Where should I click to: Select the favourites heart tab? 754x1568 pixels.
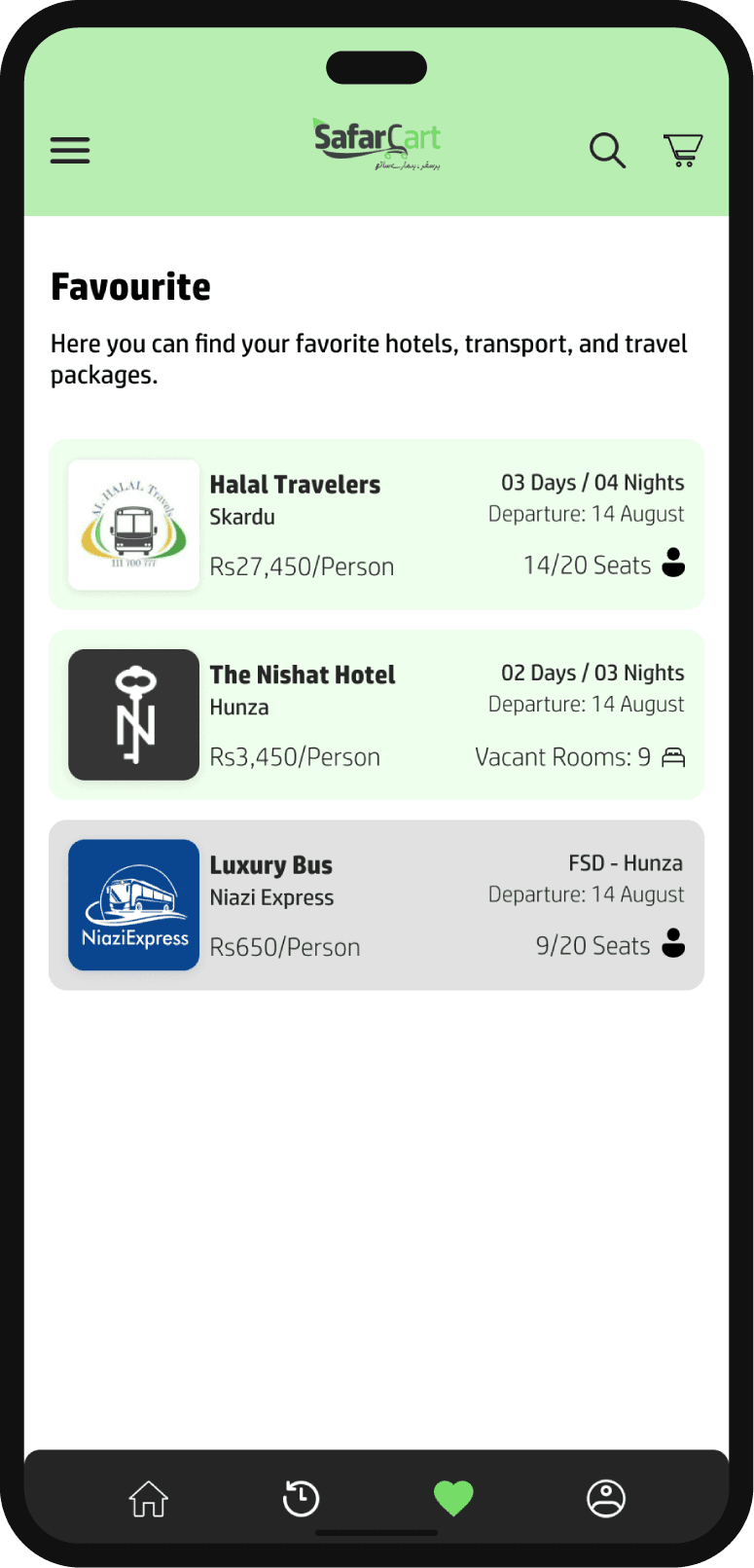[453, 1498]
